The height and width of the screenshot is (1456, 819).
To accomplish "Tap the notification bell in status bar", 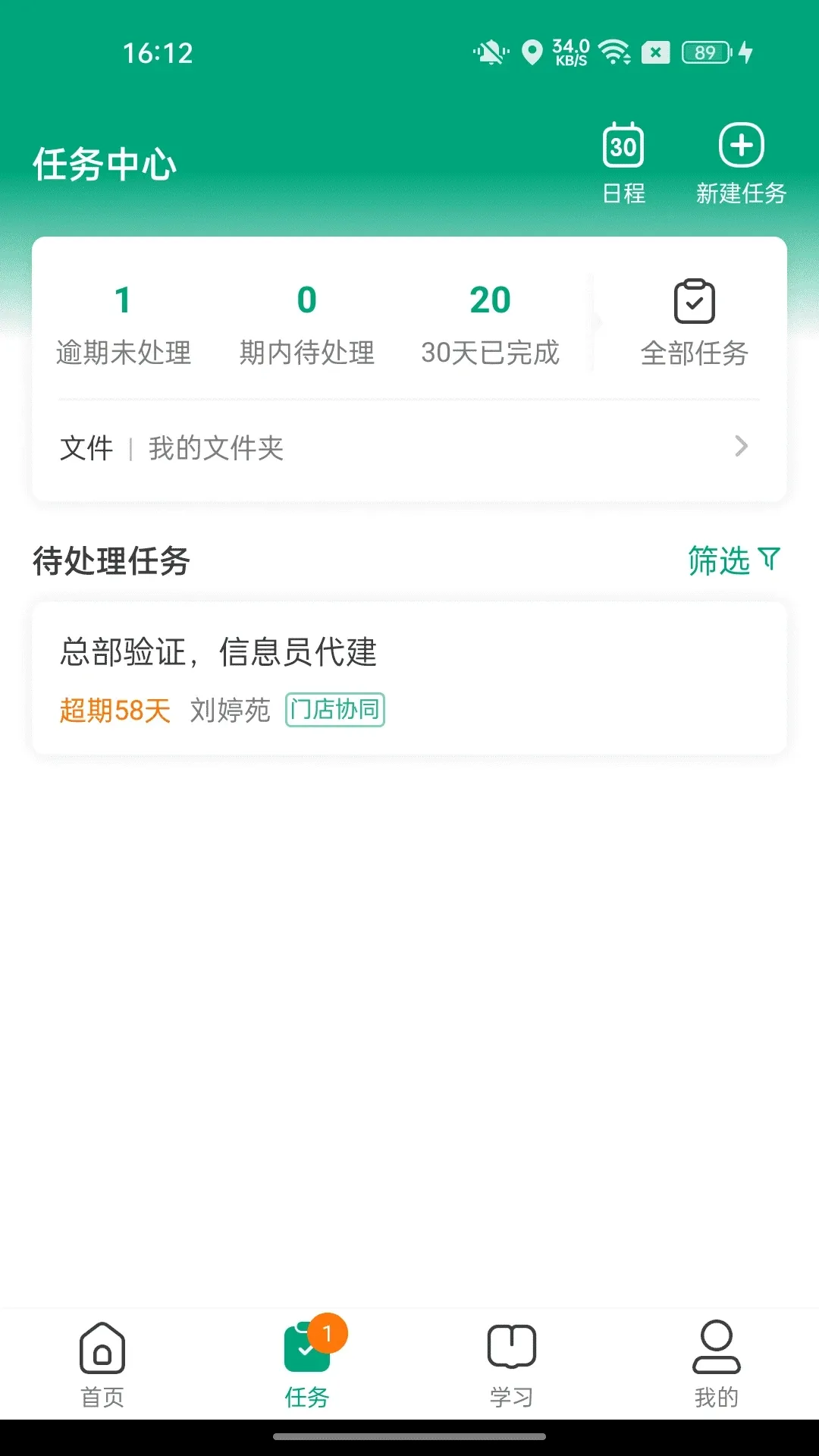I will [490, 53].
